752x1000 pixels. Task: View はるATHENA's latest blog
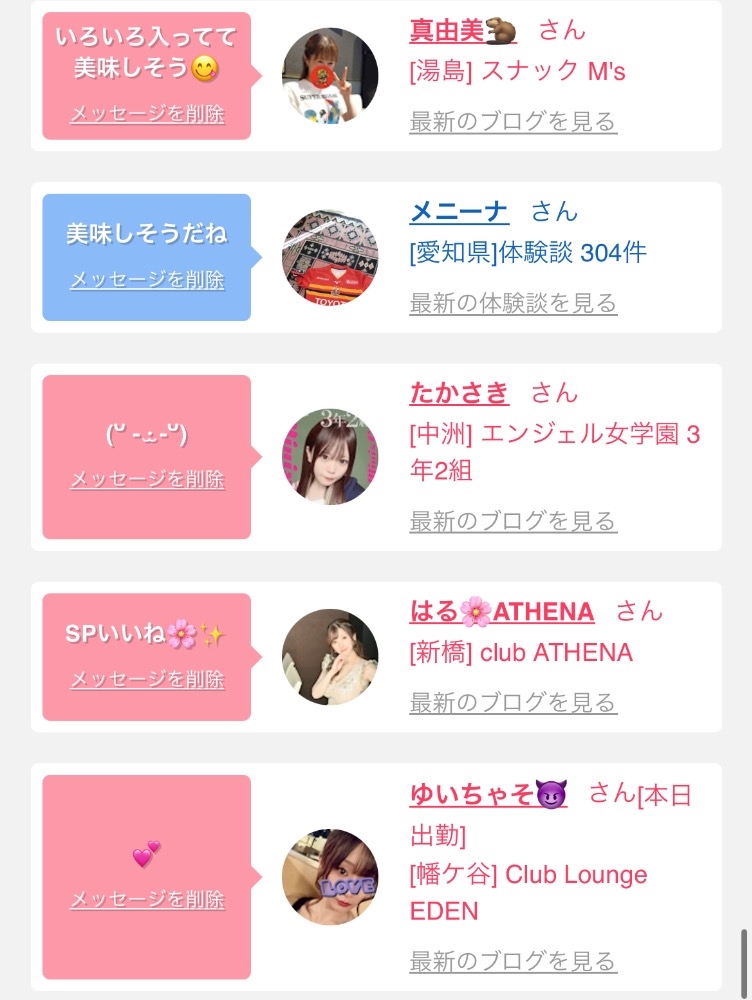point(513,702)
